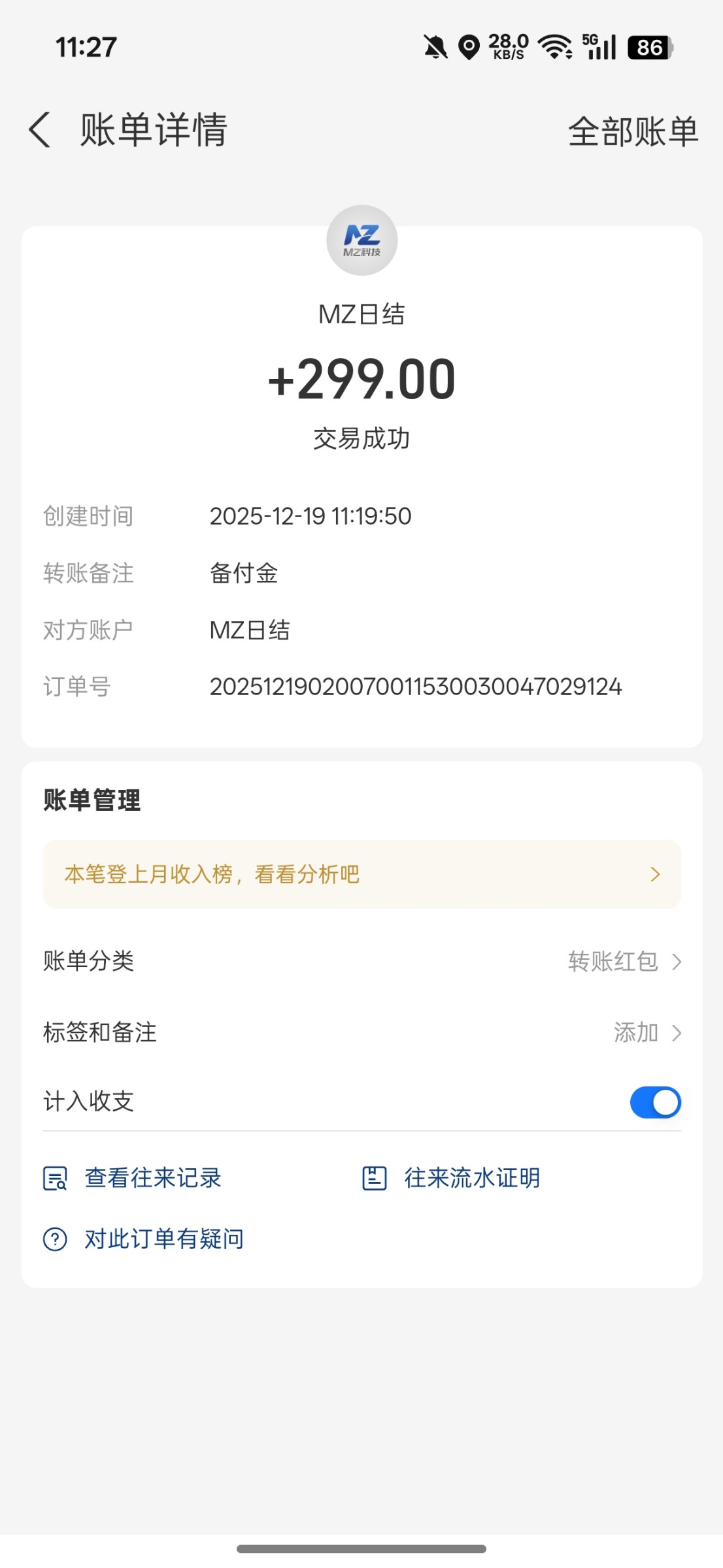Image resolution: width=723 pixels, height=1568 pixels.
Task: Tap the back arrow to leave bill details
Action: point(41,130)
